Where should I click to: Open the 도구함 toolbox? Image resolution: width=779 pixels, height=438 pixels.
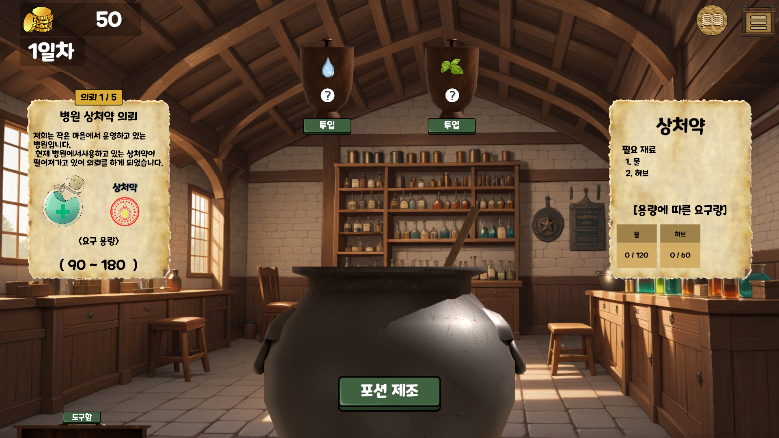pos(82,417)
